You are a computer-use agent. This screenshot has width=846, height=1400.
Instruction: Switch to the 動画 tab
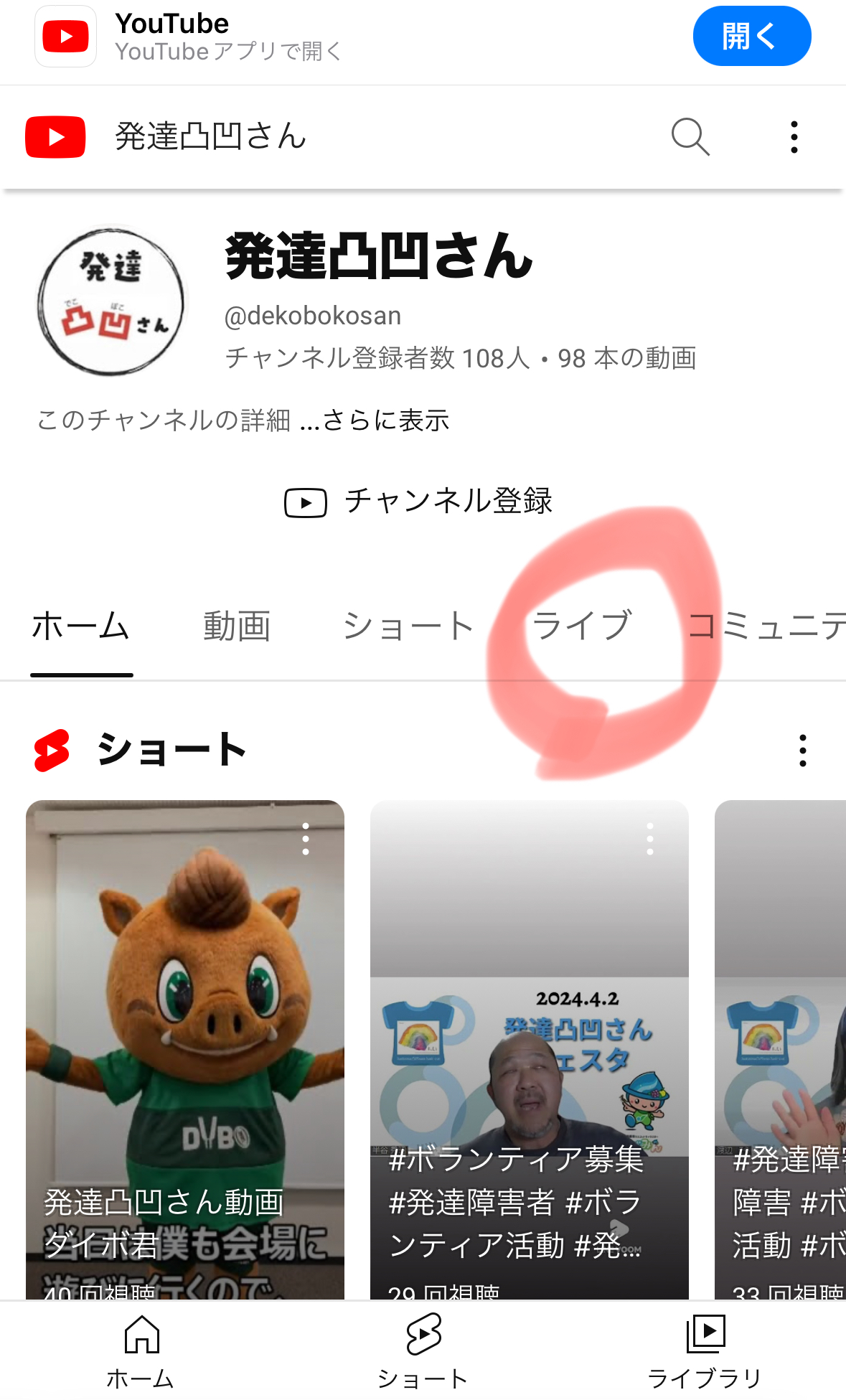point(237,626)
